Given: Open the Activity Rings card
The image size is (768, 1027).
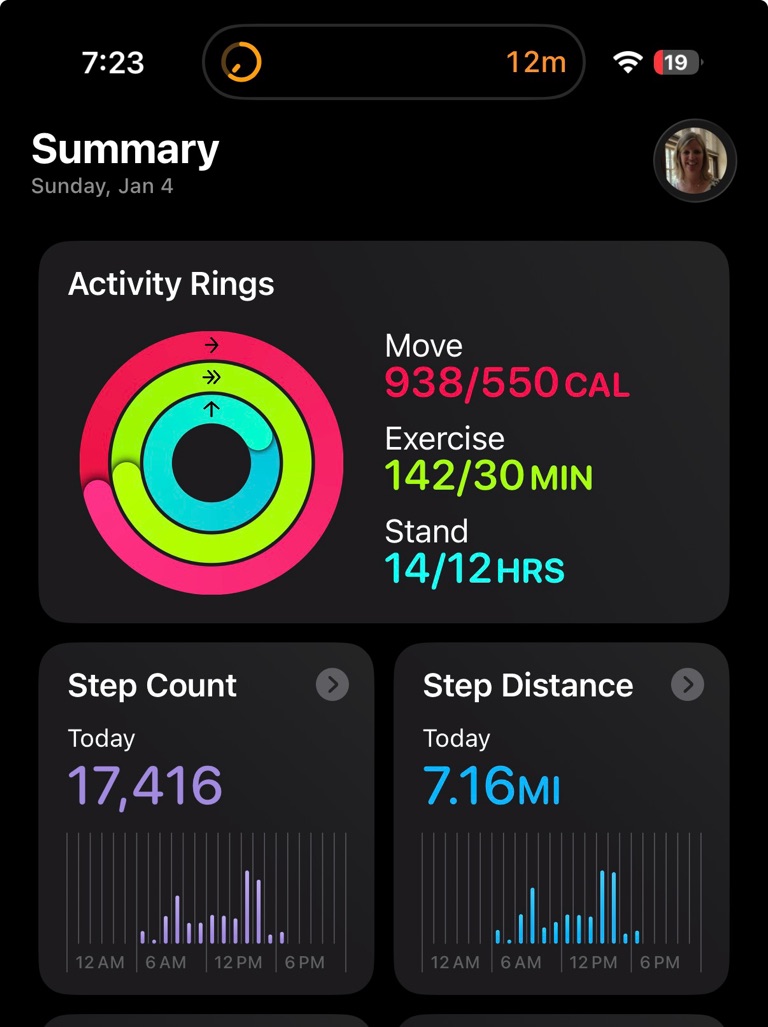Looking at the screenshot, I should click(x=383, y=432).
